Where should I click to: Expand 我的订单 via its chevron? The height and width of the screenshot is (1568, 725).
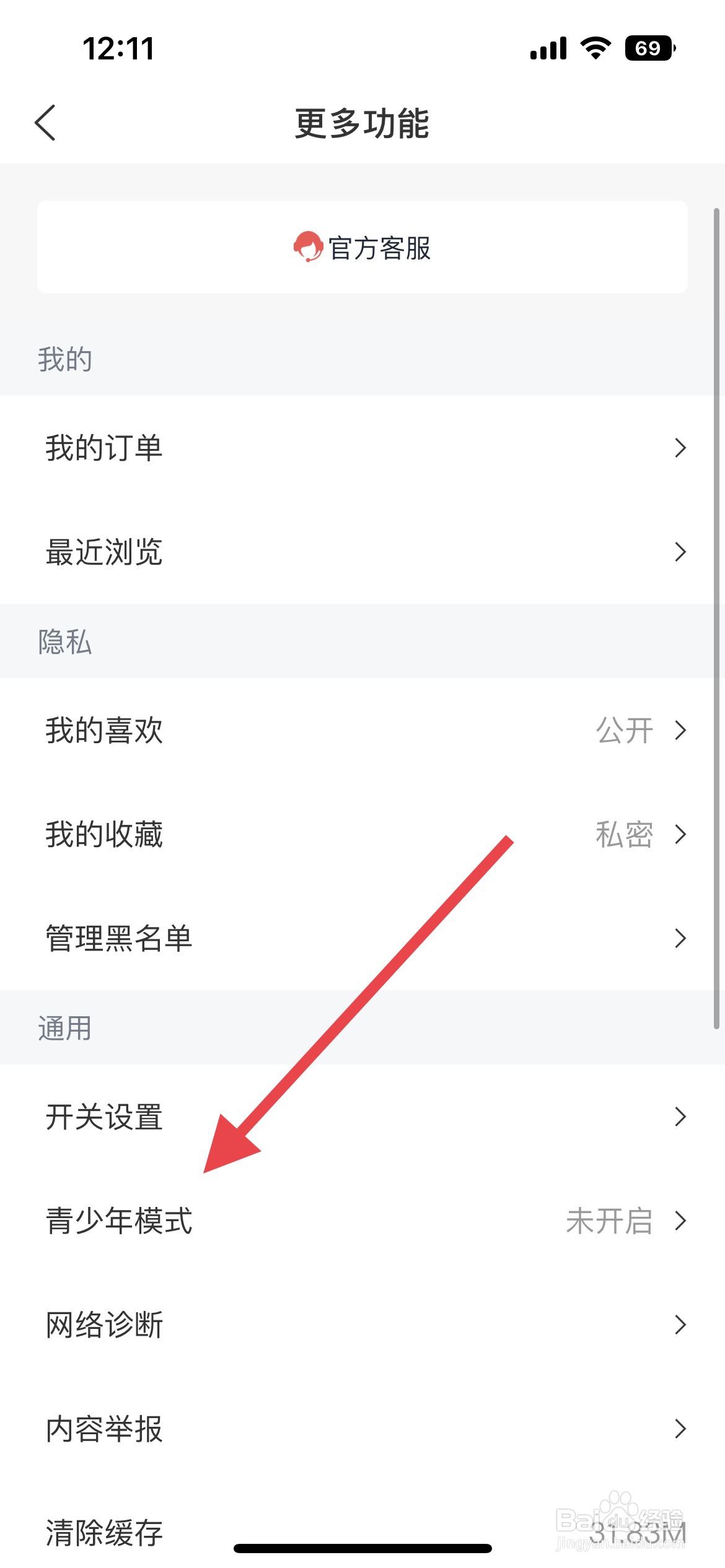click(680, 447)
